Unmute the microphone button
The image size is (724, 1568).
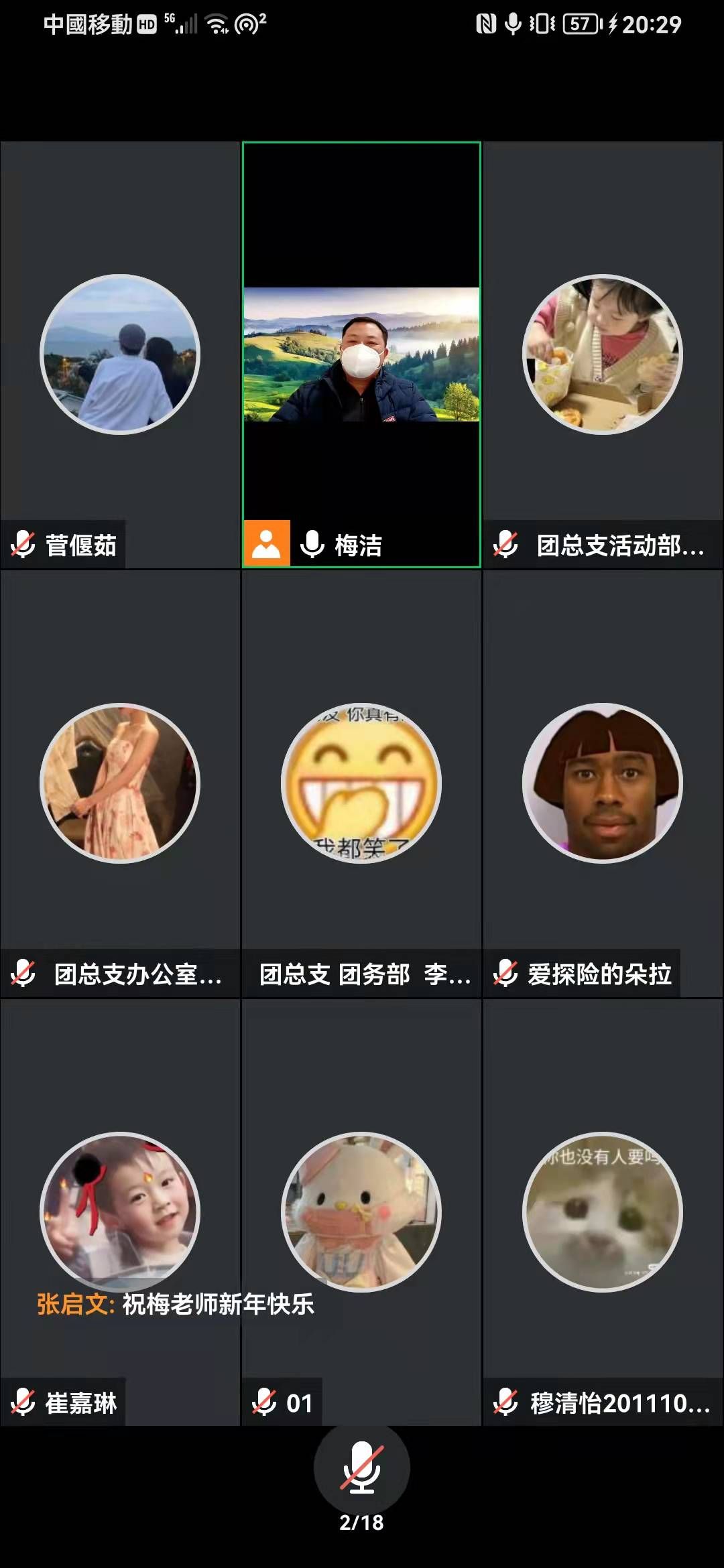coord(361,1466)
